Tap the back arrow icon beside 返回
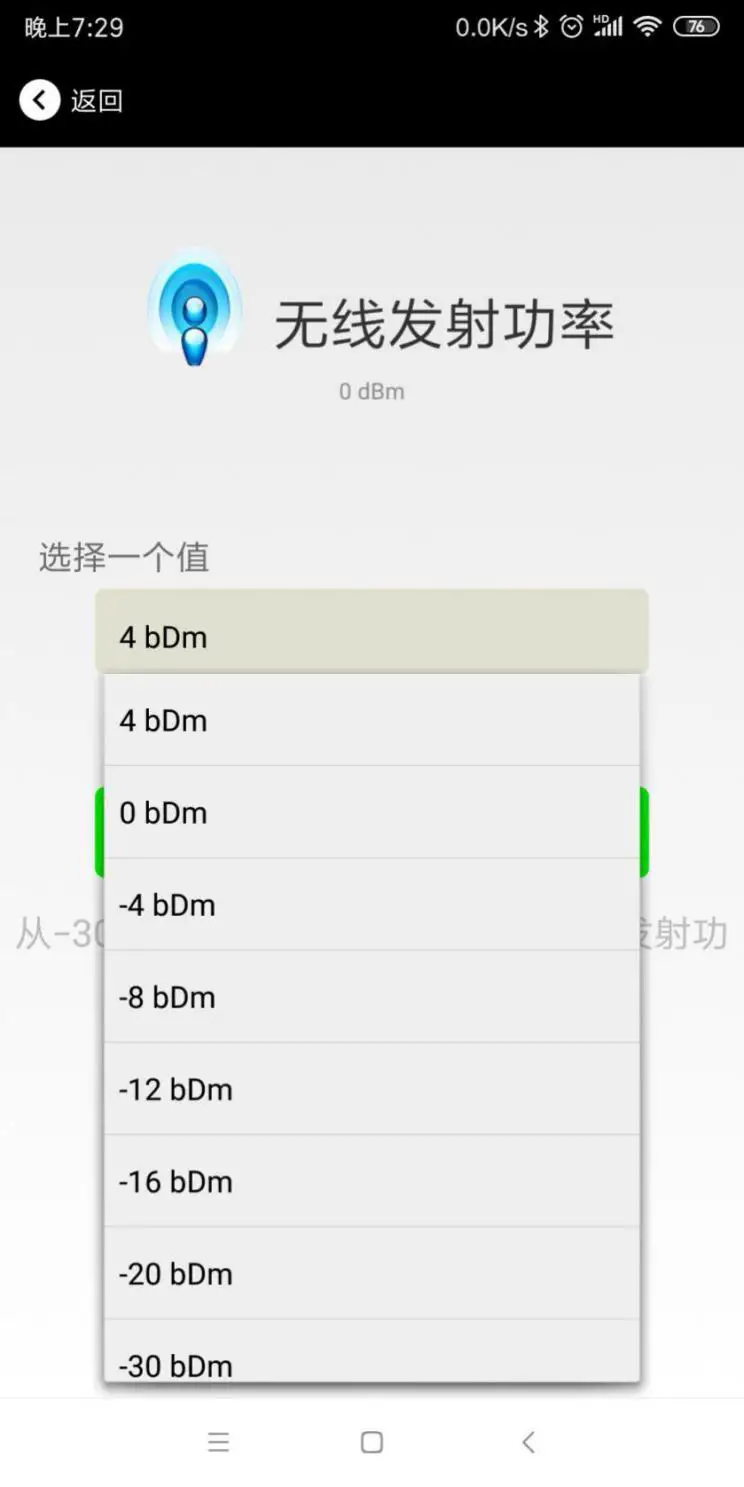The width and height of the screenshot is (744, 1487). (38, 100)
